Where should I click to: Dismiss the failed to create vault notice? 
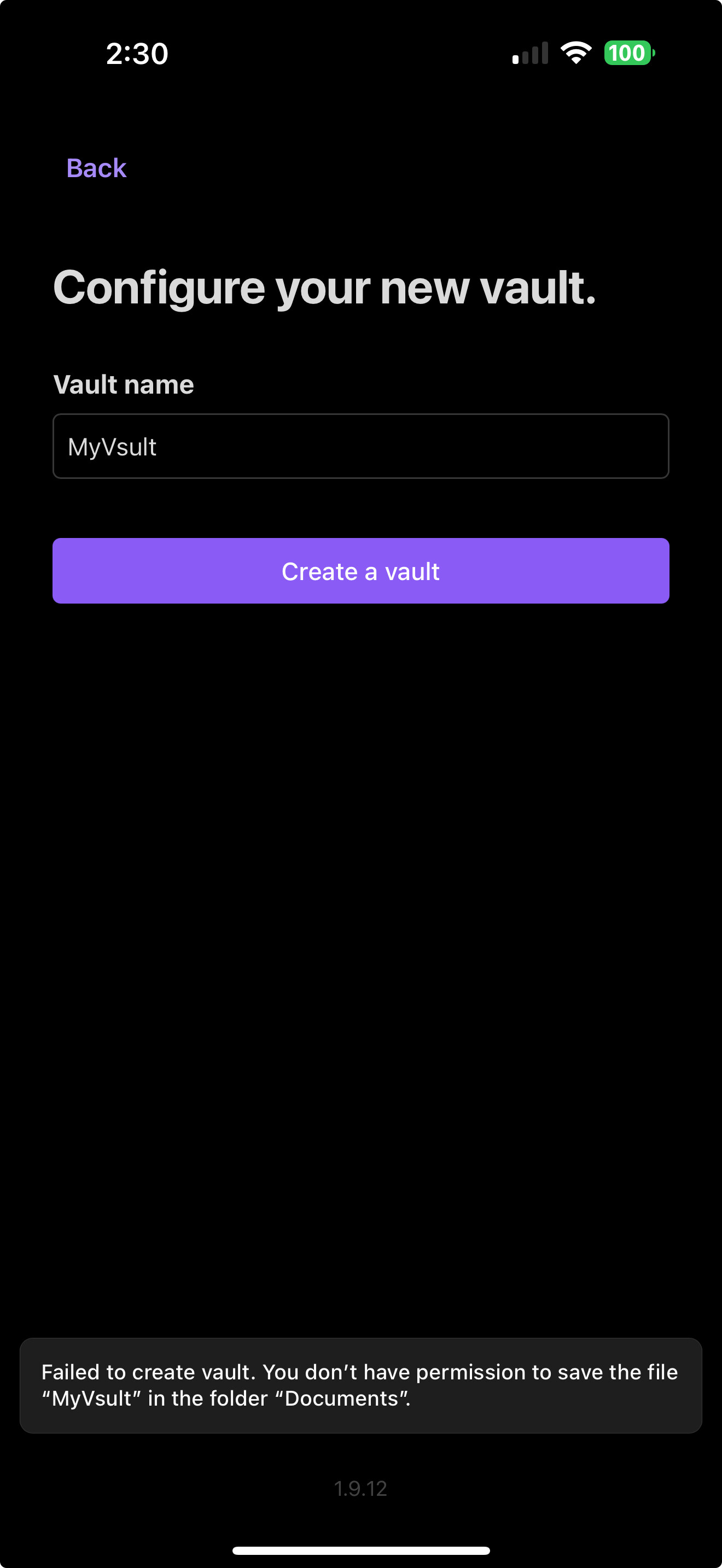coord(360,1385)
